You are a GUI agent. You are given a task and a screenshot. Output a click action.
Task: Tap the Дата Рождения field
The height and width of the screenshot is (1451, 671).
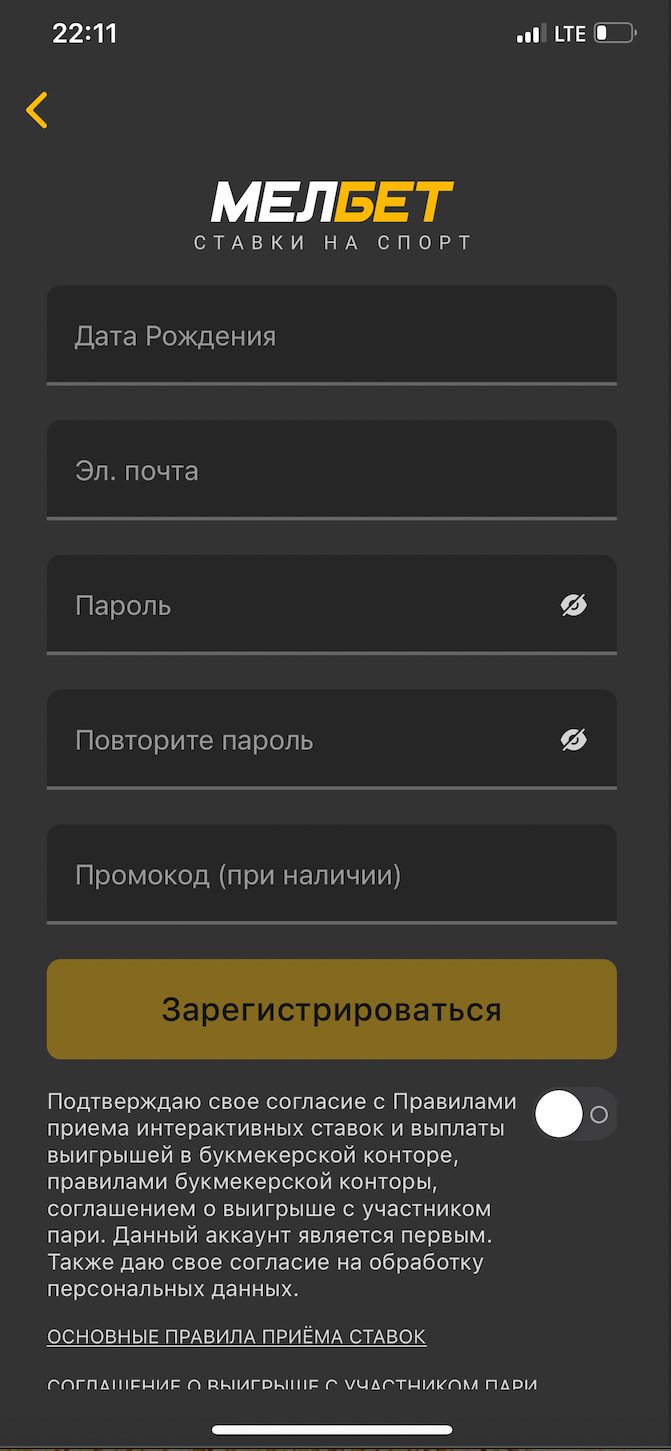330,336
